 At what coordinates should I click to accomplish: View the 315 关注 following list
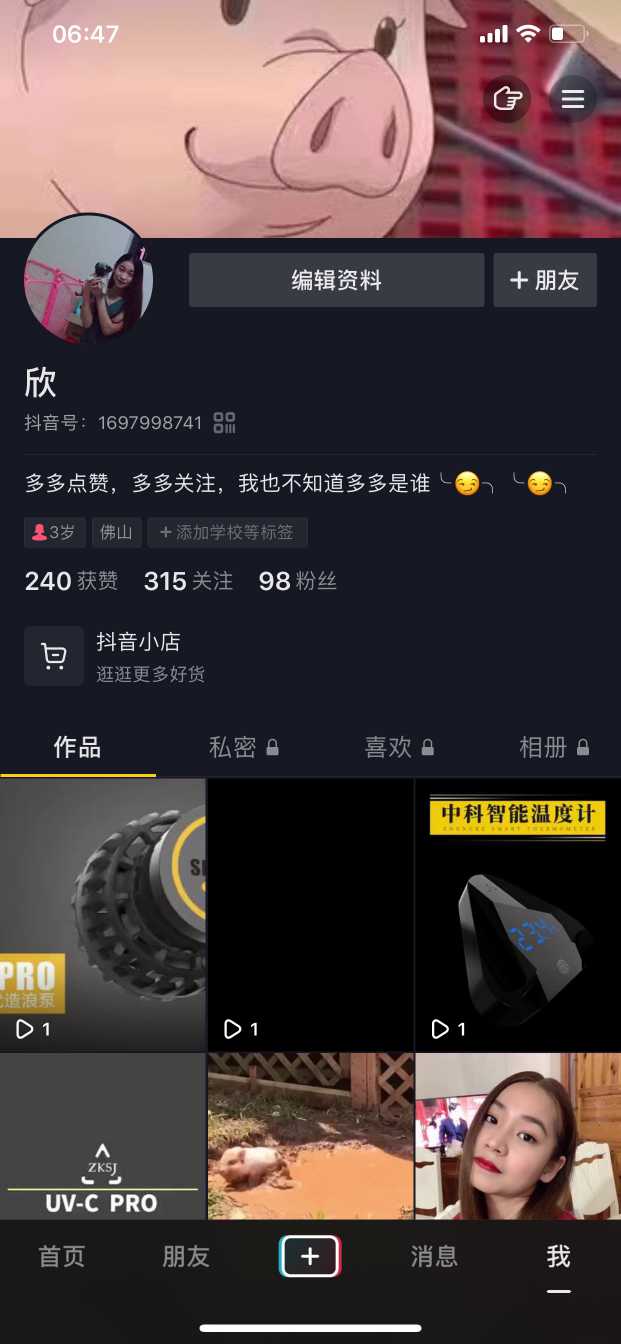point(188,581)
